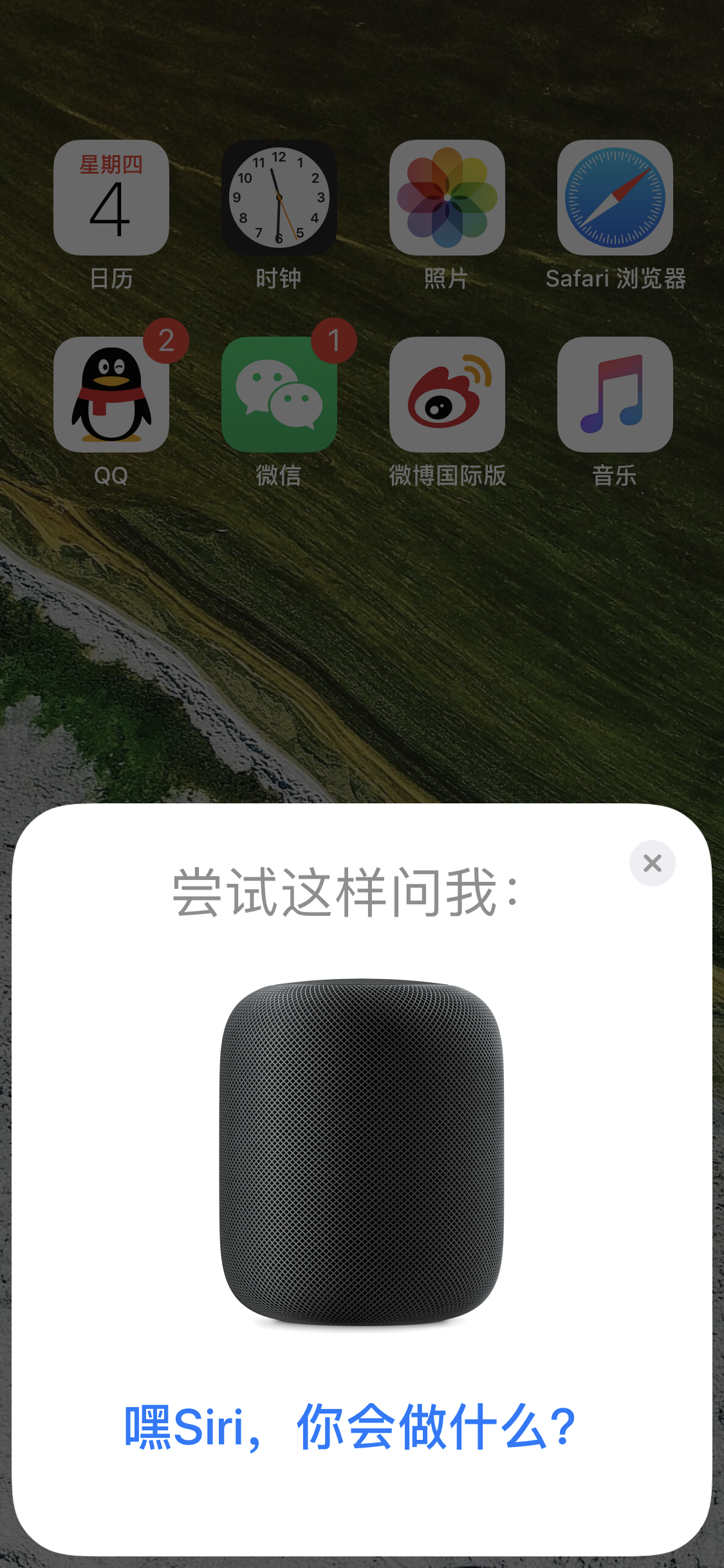The image size is (724, 1568).
Task: Open 微信 WeChat app
Action: (x=279, y=395)
